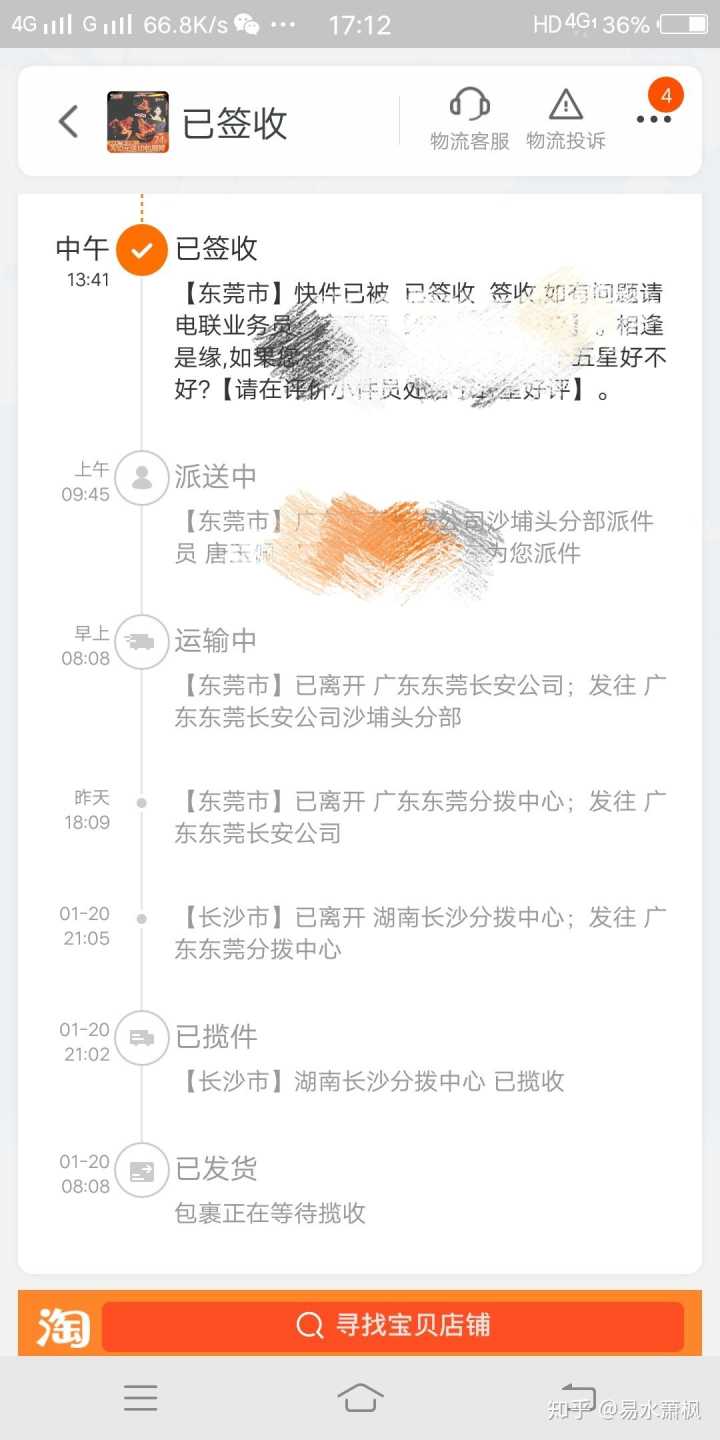
Task: Open the product thumbnail beside 已签收
Action: click(x=138, y=122)
